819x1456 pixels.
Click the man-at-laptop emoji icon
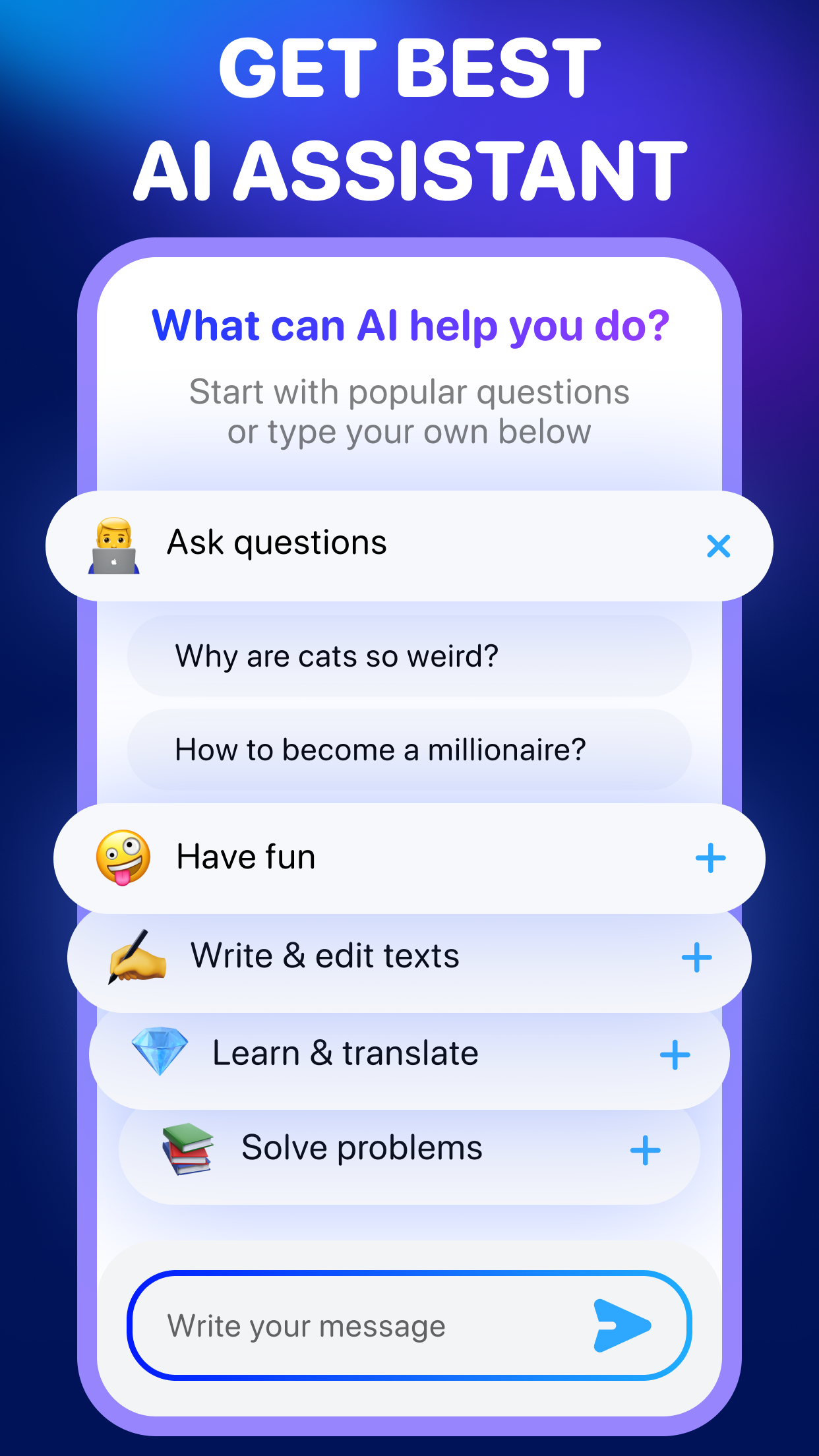coord(113,547)
